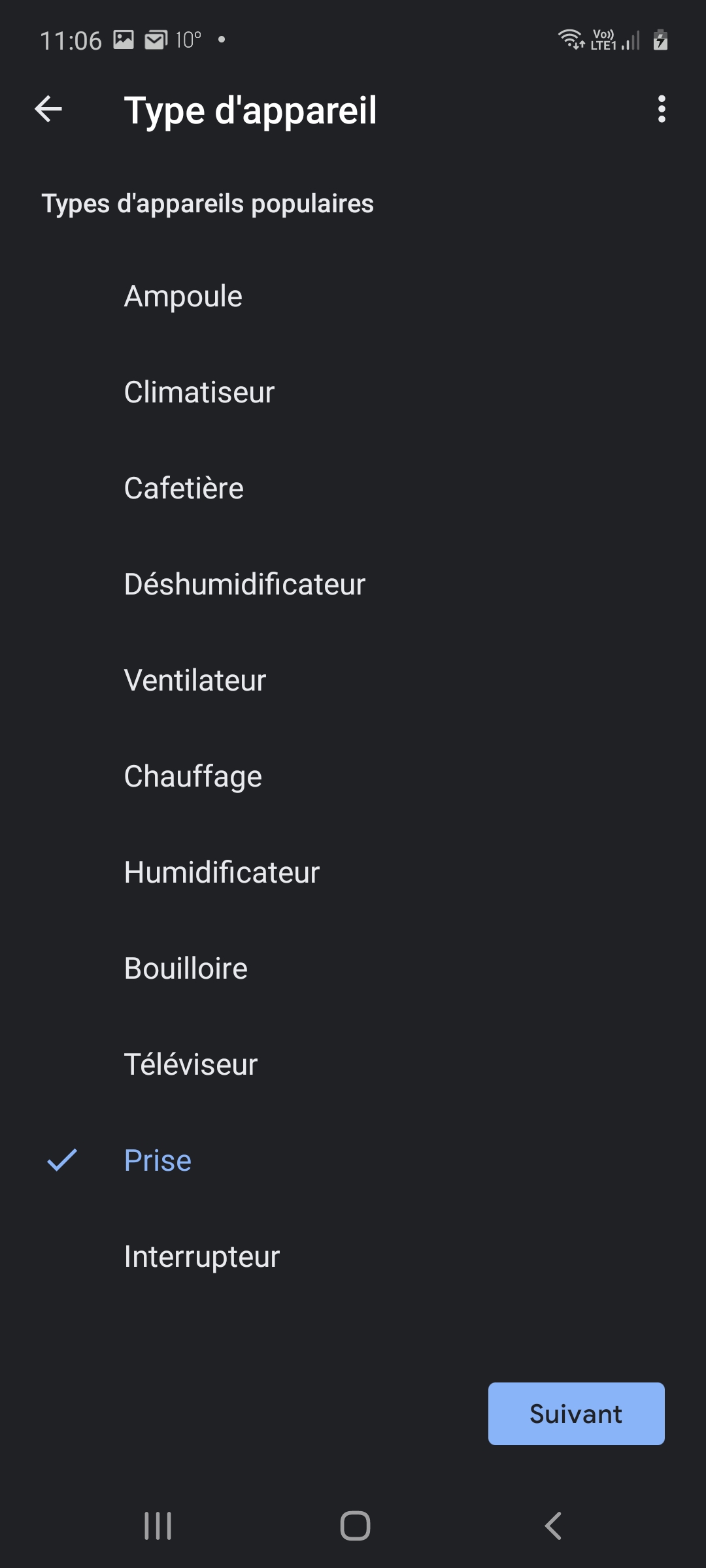Pick Bouilloire as device type
Image resolution: width=706 pixels, height=1568 pixels.
[x=353, y=969]
